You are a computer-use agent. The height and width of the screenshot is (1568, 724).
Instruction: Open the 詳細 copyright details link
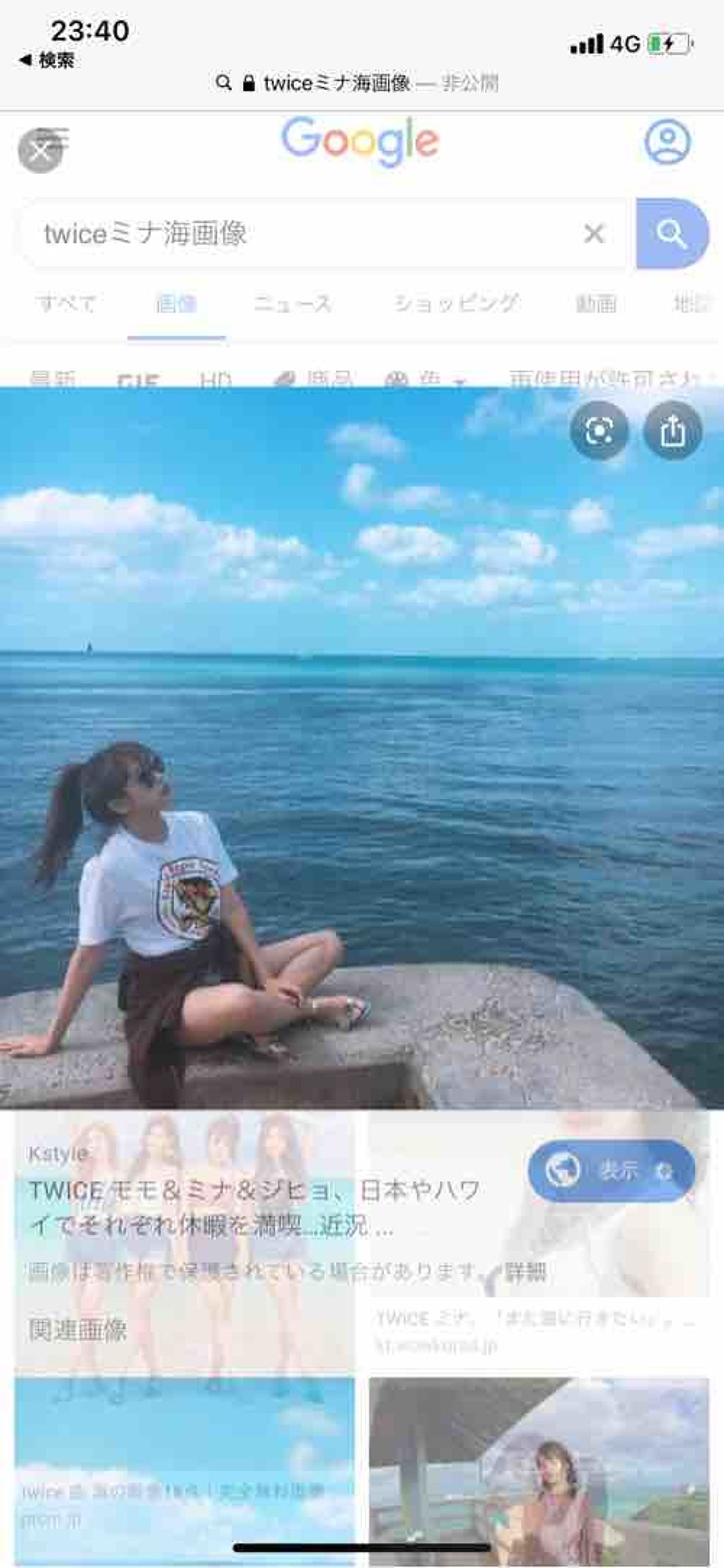point(525,1272)
